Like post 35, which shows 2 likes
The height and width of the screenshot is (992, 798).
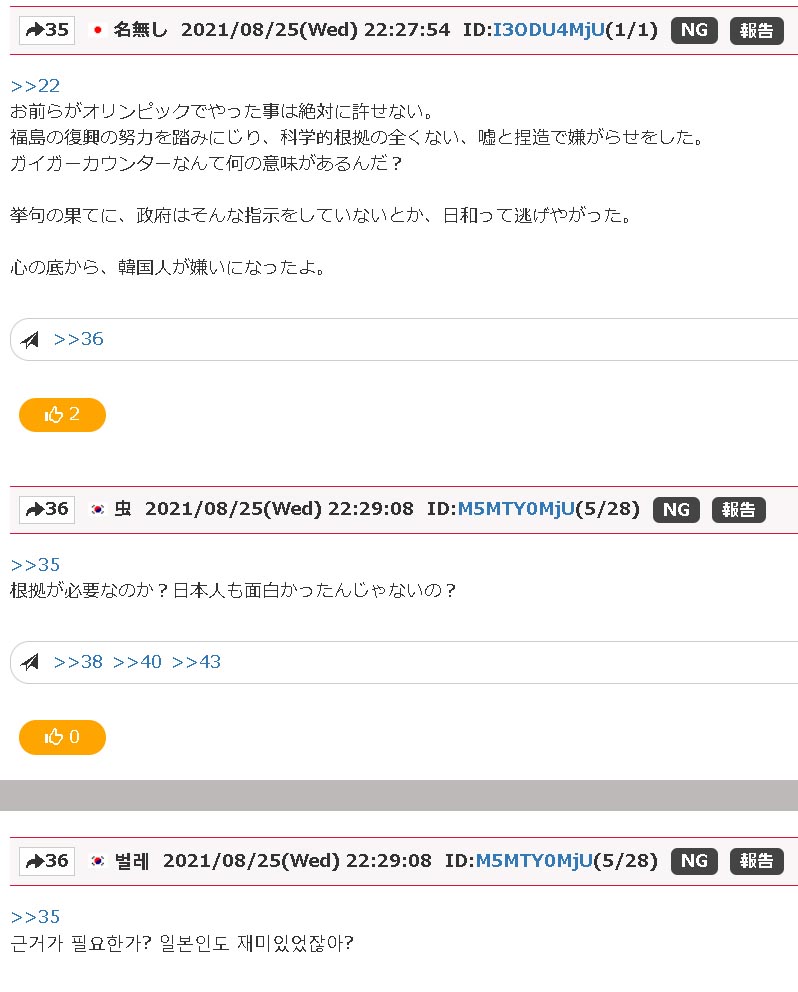[62, 414]
